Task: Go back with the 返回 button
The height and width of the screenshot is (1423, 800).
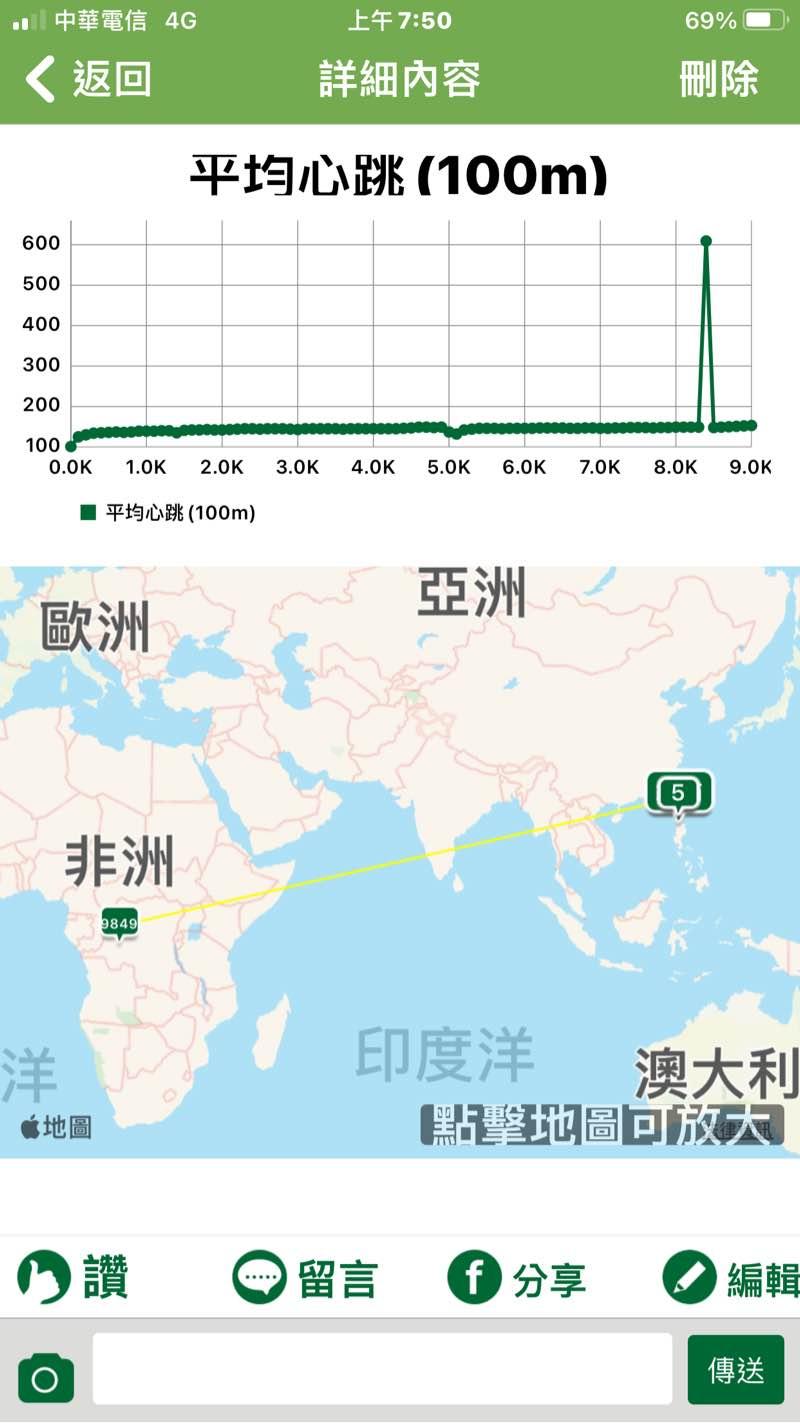Action: 88,79
